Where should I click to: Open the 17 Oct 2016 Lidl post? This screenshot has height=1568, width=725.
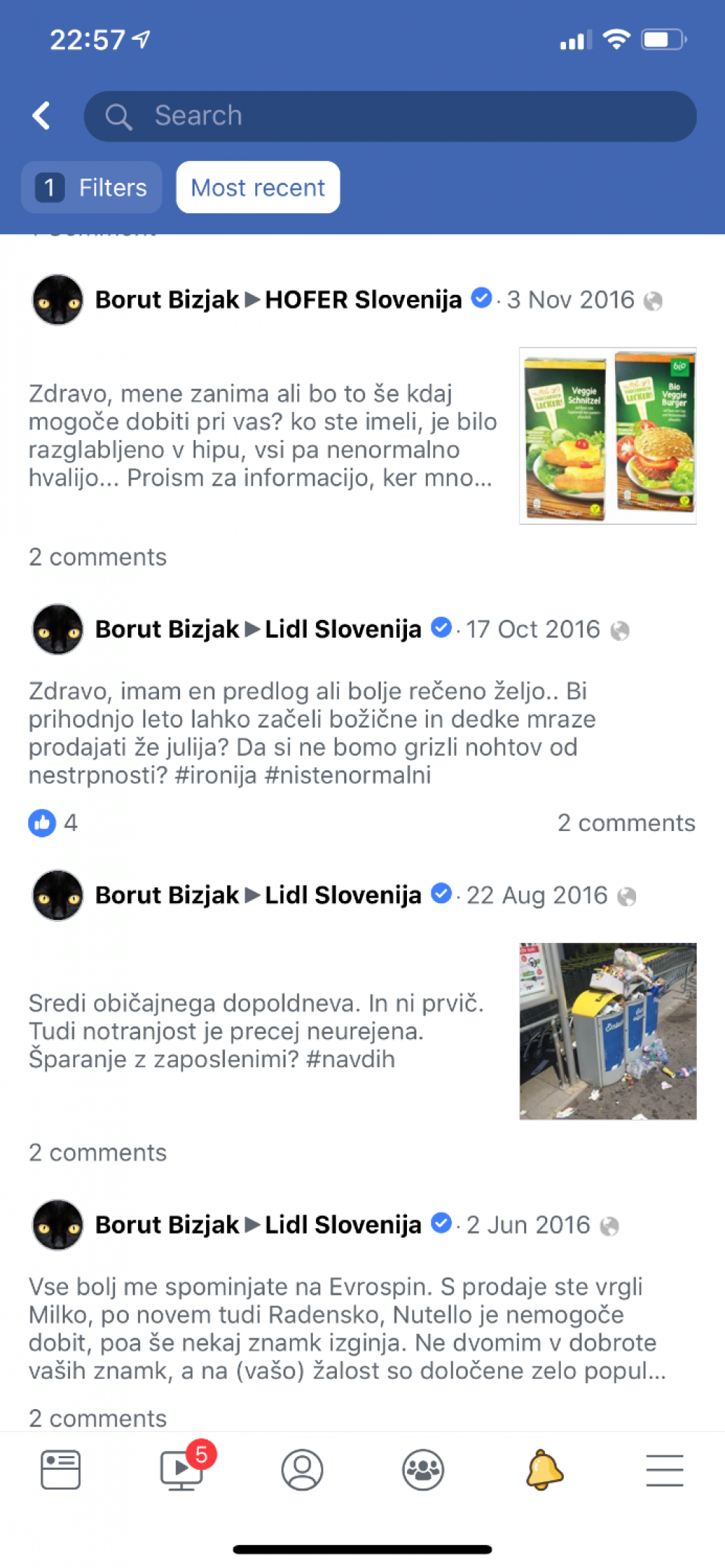[x=312, y=733]
